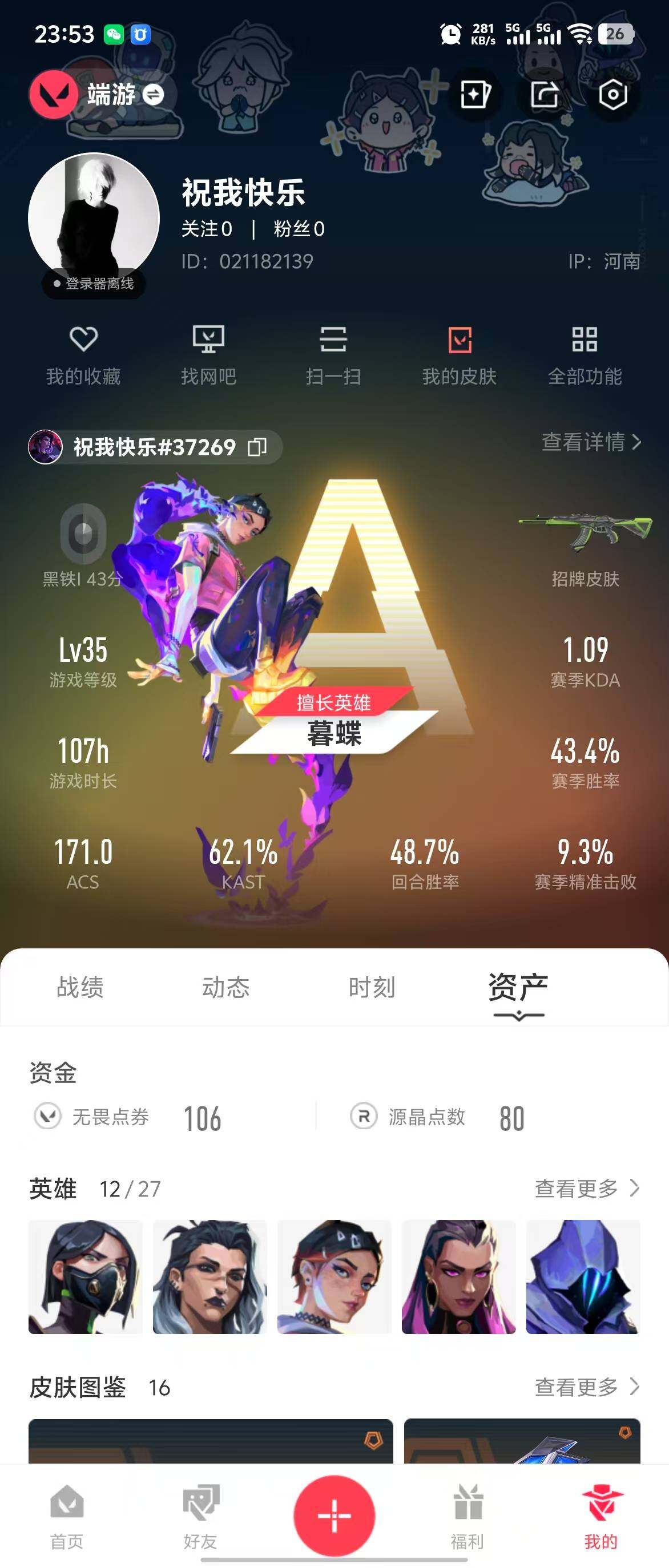The height and width of the screenshot is (1568, 669).
Task: Open the settings hexagon icon
Action: (x=612, y=95)
